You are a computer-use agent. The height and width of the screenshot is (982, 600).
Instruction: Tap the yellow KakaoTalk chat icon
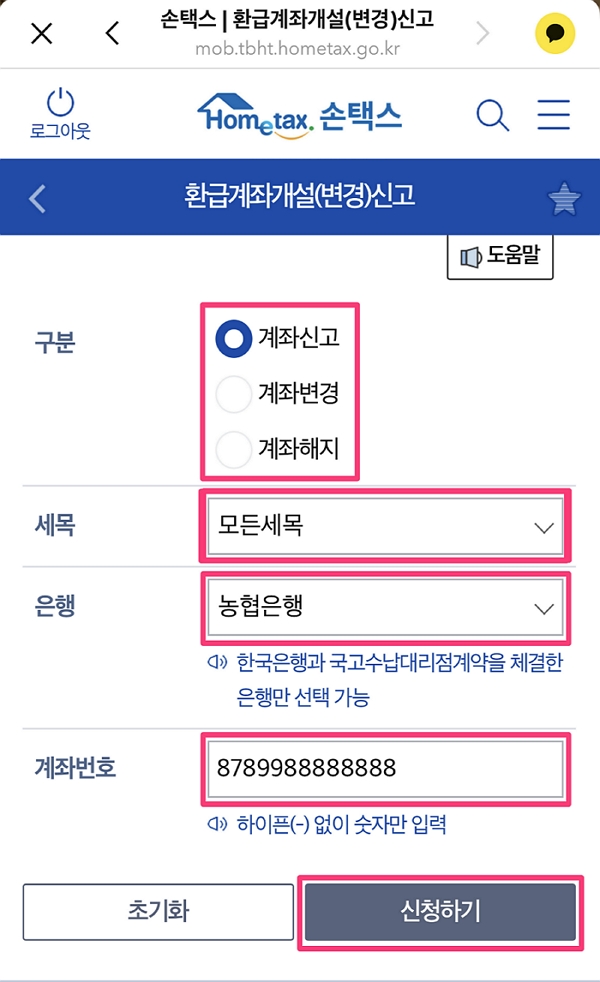coord(555,33)
